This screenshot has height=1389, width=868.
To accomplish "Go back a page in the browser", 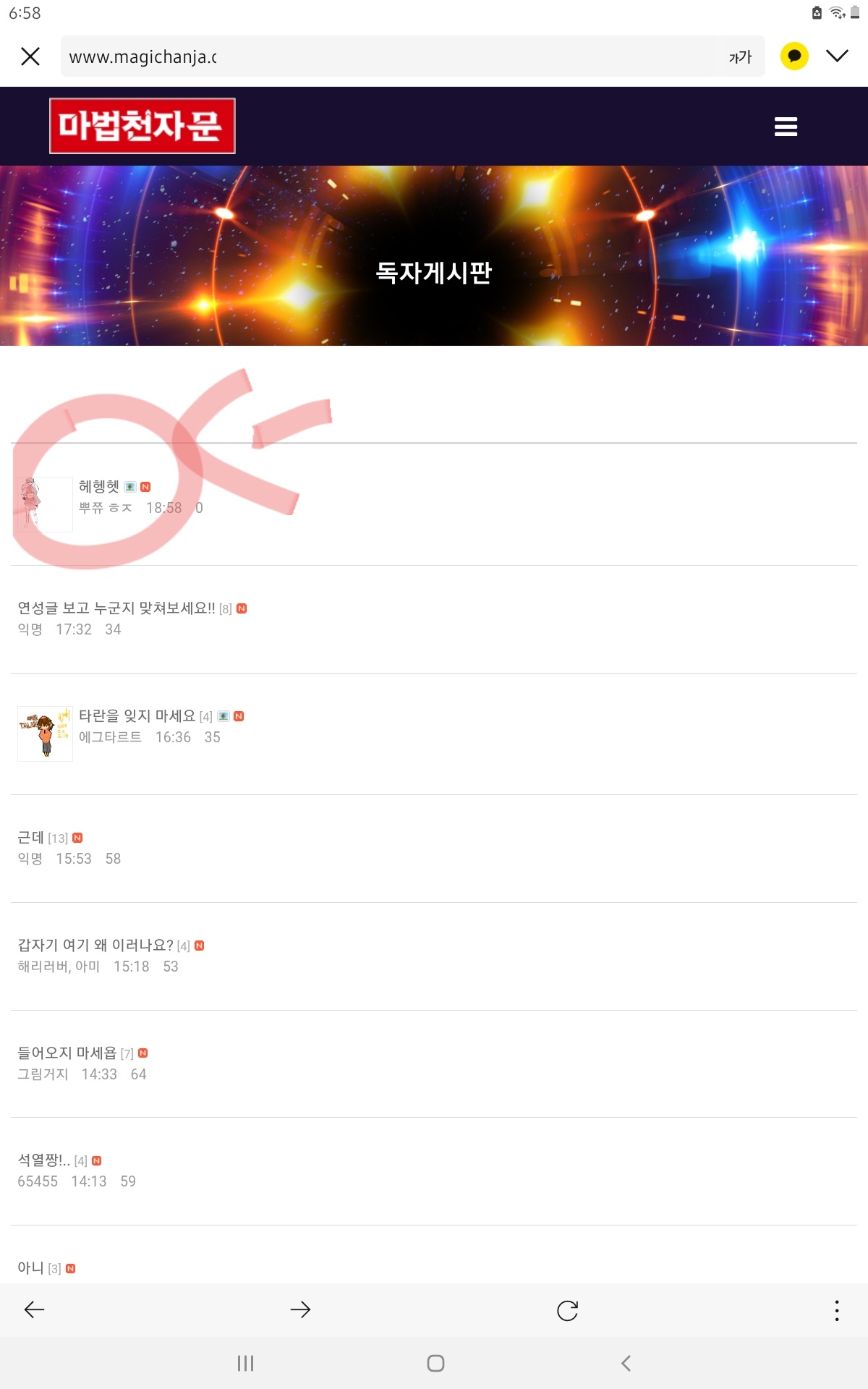I will pos(34,1309).
